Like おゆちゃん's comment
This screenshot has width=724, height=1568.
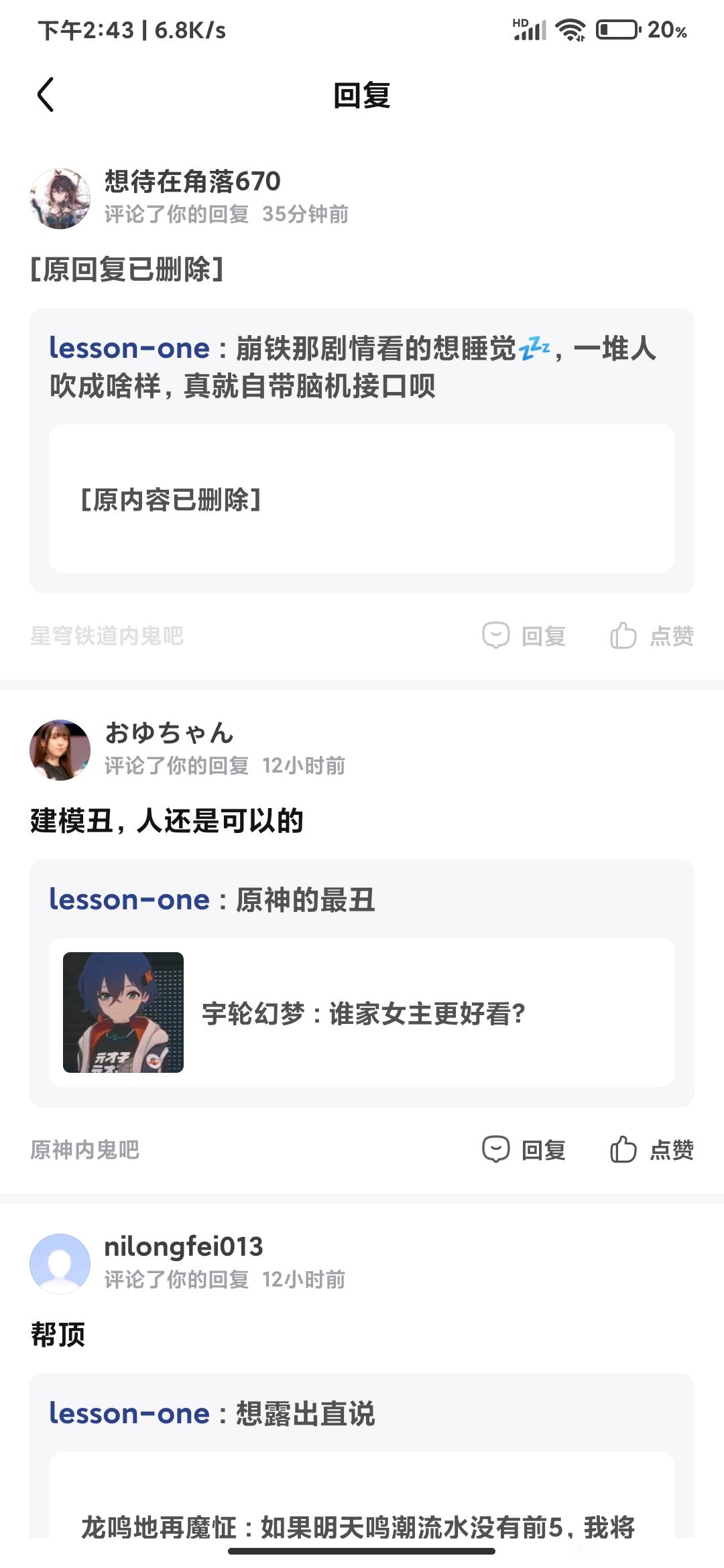(x=652, y=1150)
